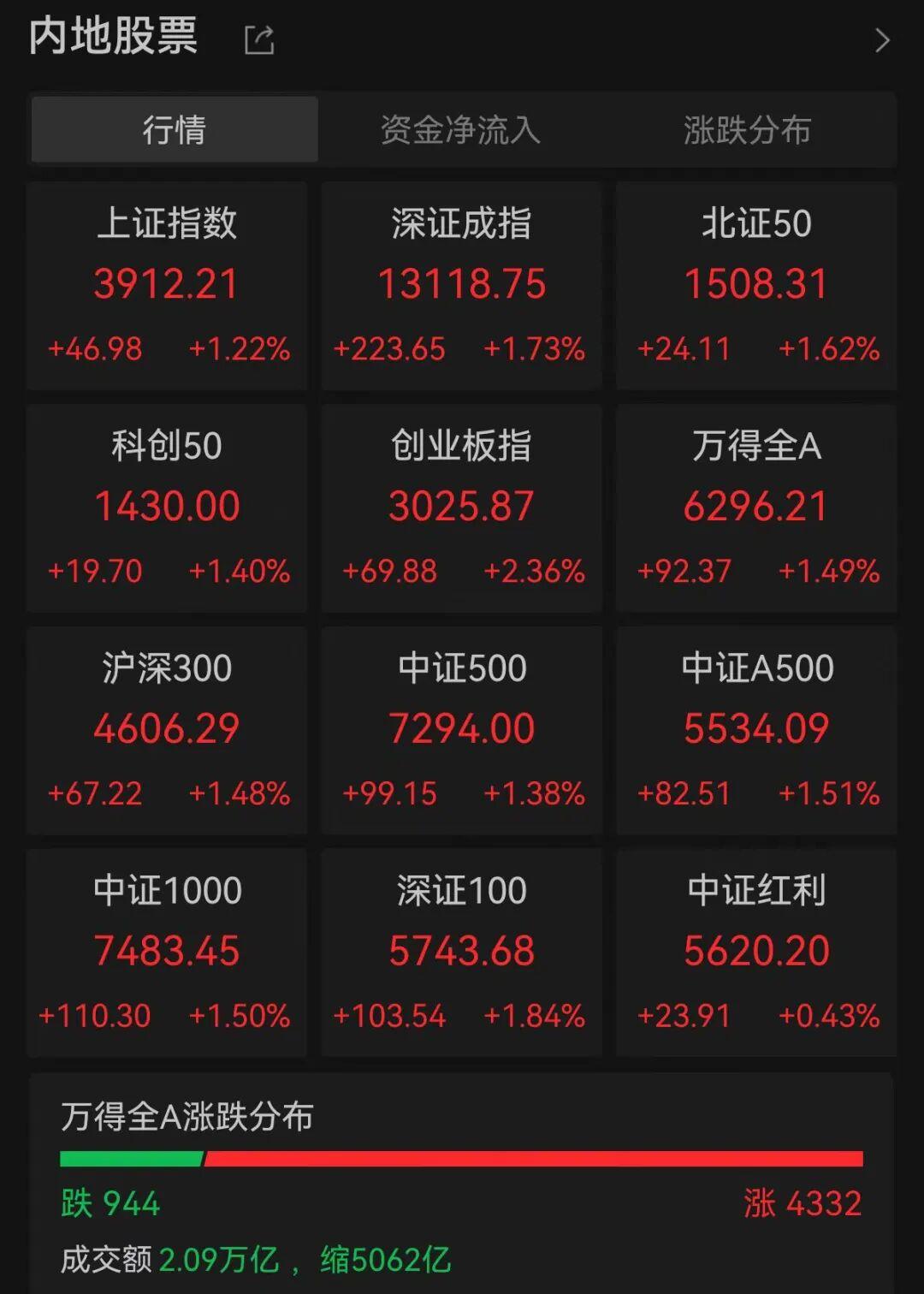View 创业板指 index details
Screen dimensions: 924x1294
pos(461,508)
